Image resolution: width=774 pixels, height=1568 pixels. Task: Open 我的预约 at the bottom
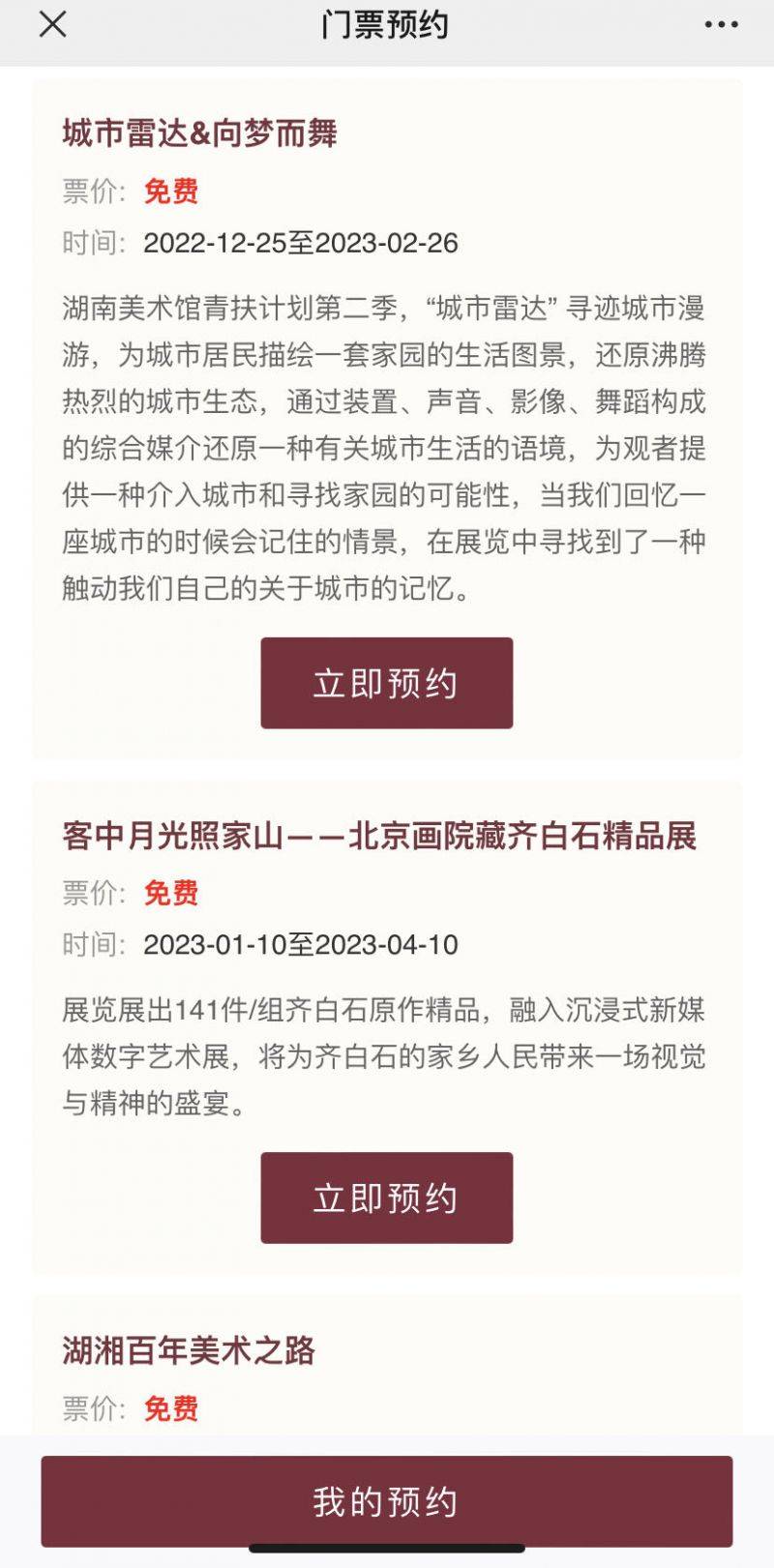click(386, 1501)
